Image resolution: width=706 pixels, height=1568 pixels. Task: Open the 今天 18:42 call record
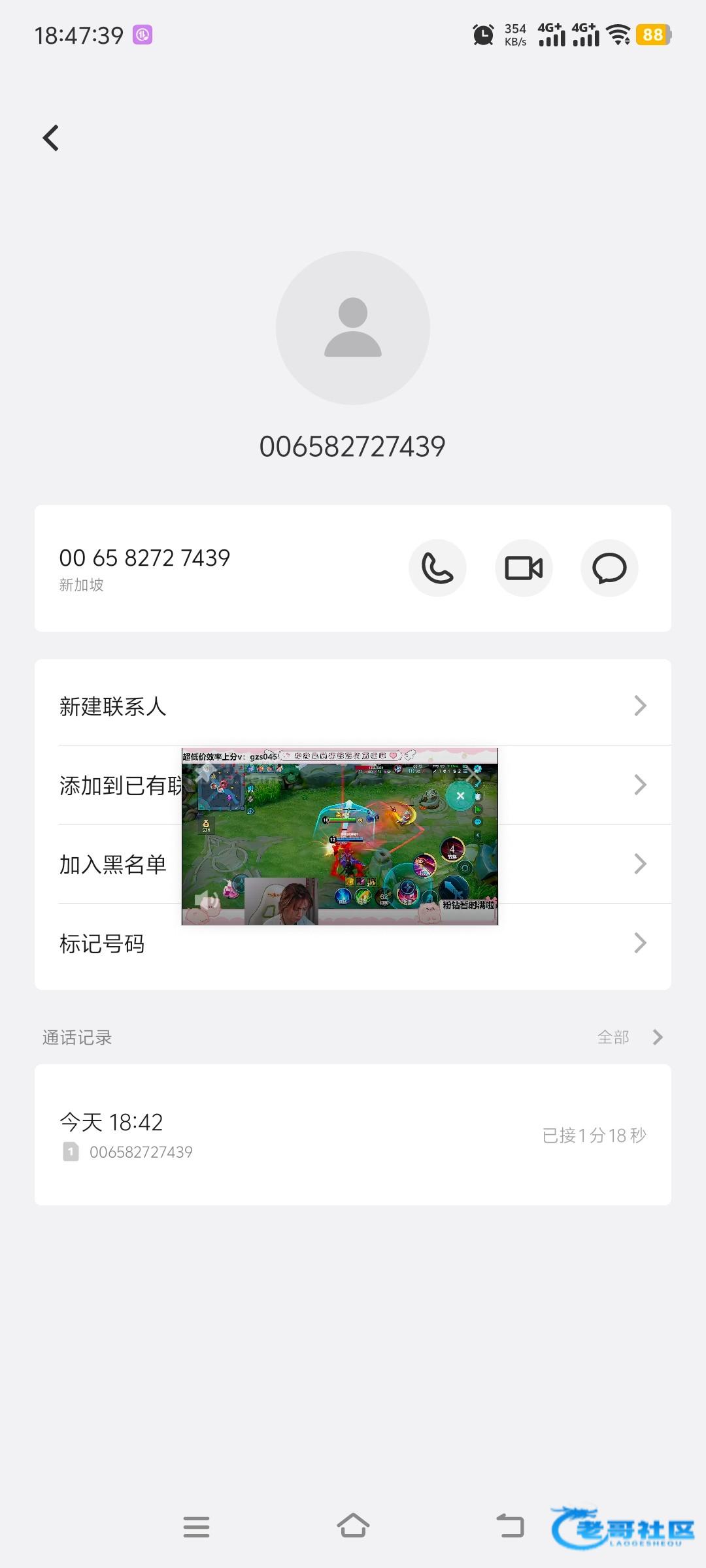pyautogui.click(x=353, y=1135)
